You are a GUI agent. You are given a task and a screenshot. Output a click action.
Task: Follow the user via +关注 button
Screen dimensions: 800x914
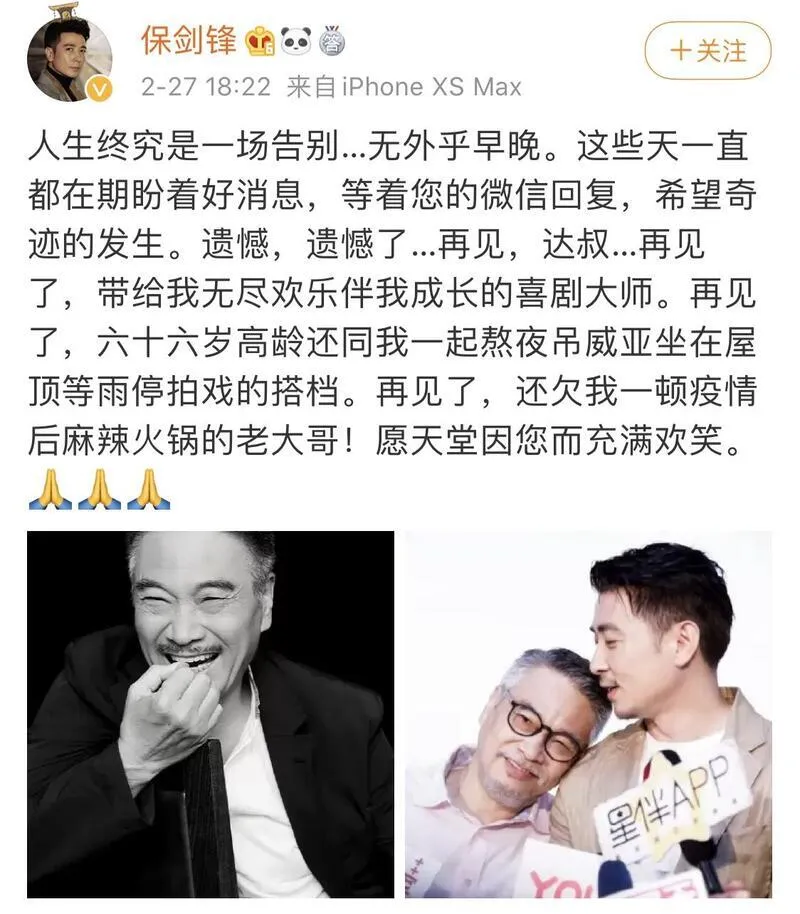[708, 50]
